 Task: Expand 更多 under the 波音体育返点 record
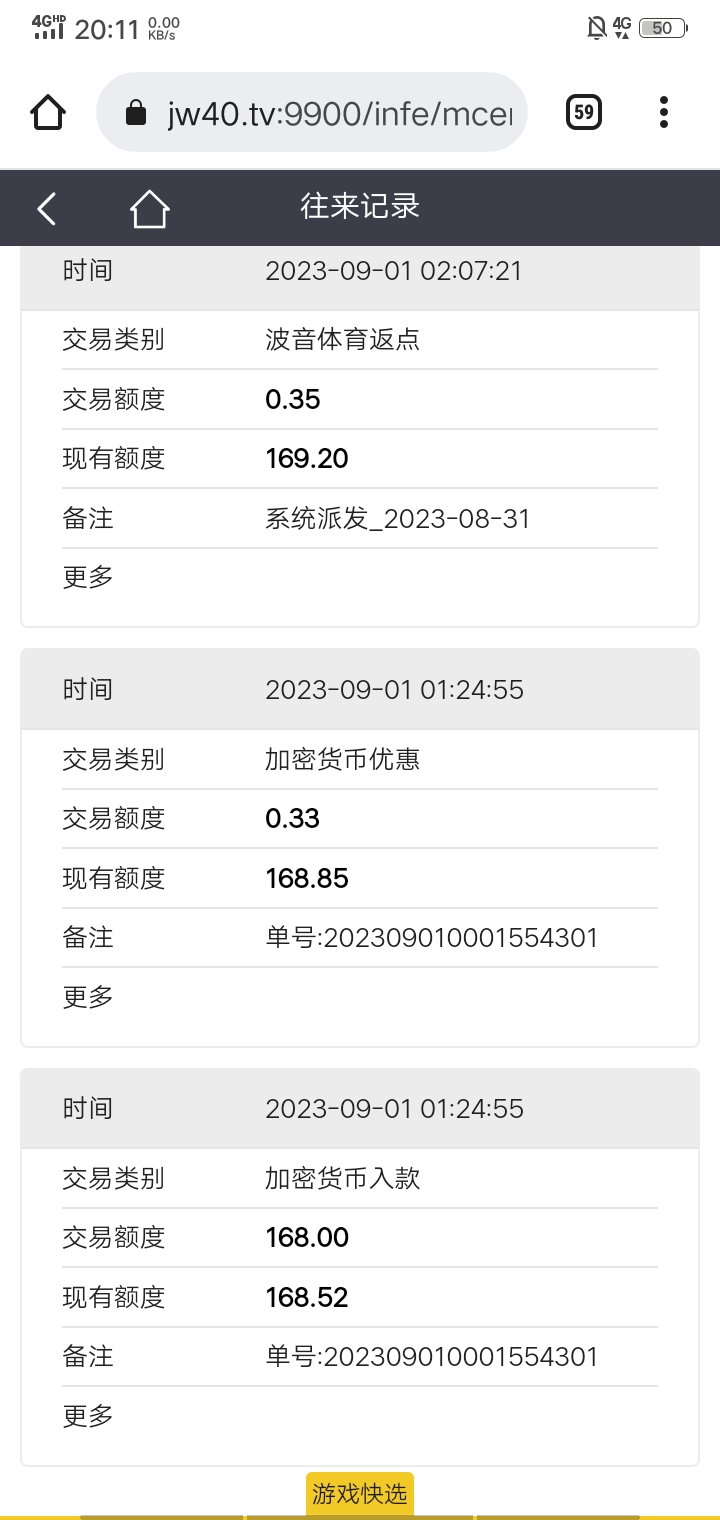[88, 577]
